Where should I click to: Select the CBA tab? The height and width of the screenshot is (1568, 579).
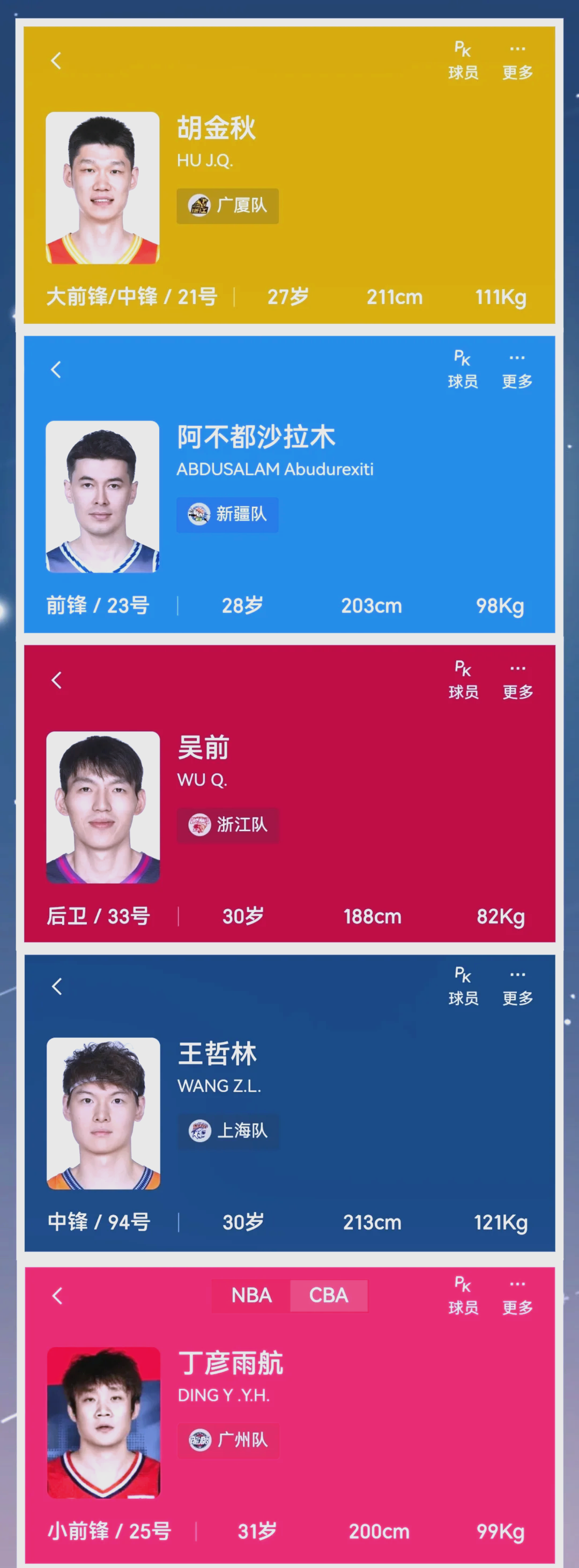[x=329, y=1296]
